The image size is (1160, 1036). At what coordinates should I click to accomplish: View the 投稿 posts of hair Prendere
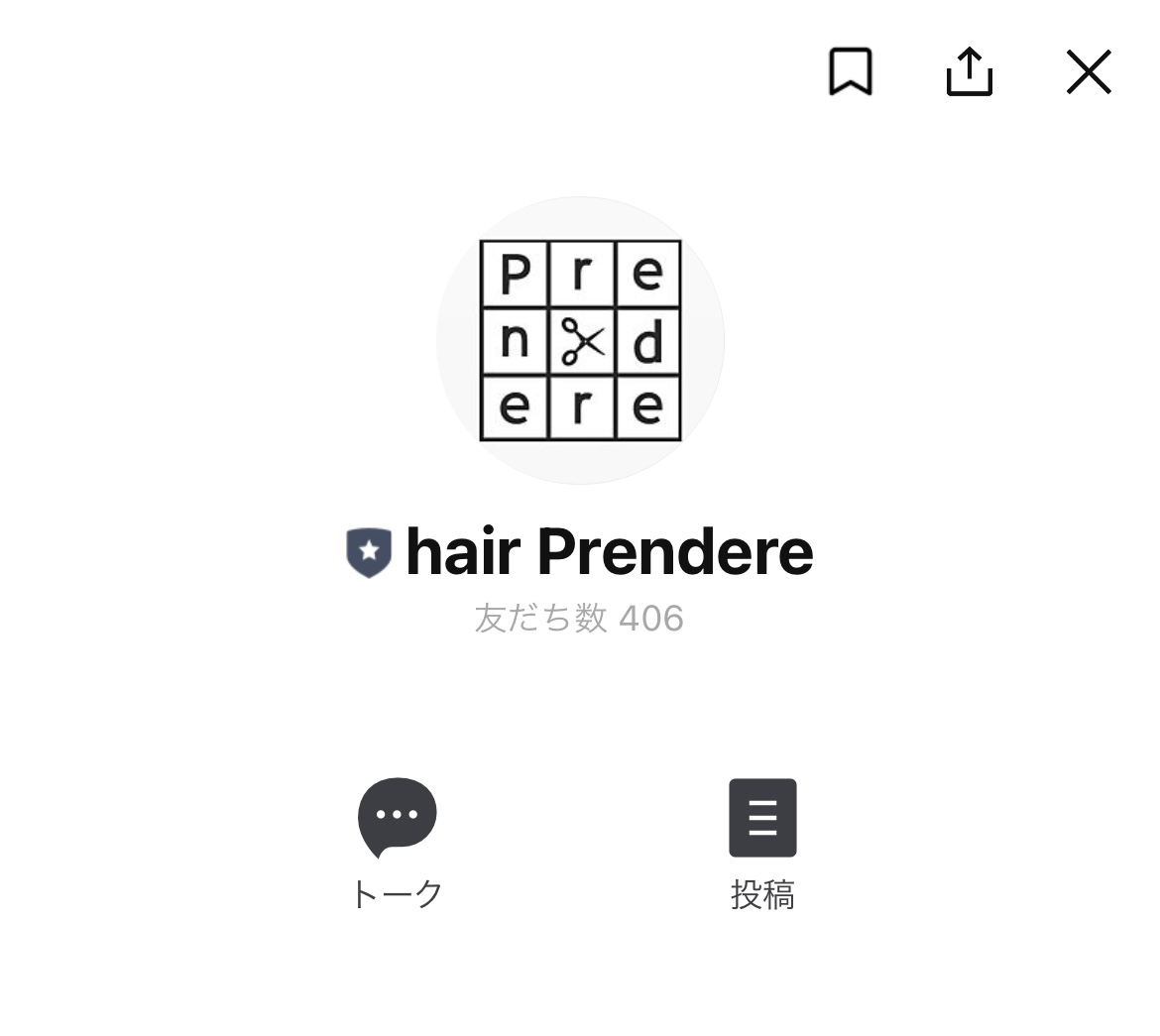[762, 843]
